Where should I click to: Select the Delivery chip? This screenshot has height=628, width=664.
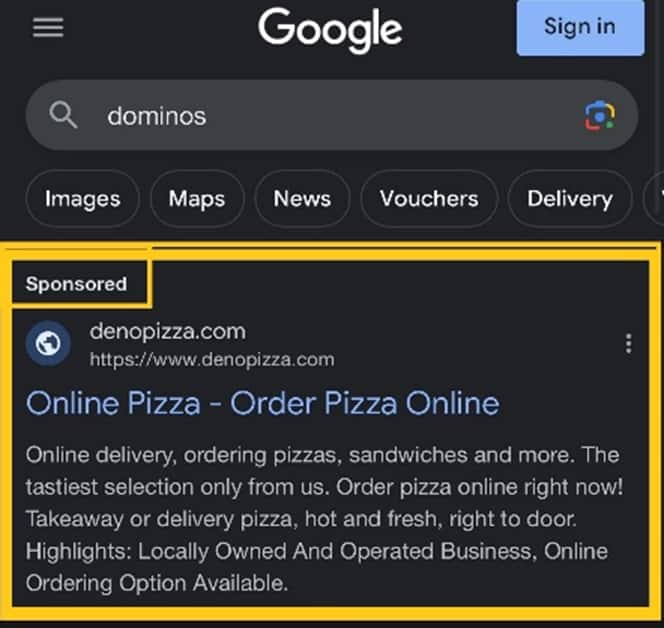569,198
